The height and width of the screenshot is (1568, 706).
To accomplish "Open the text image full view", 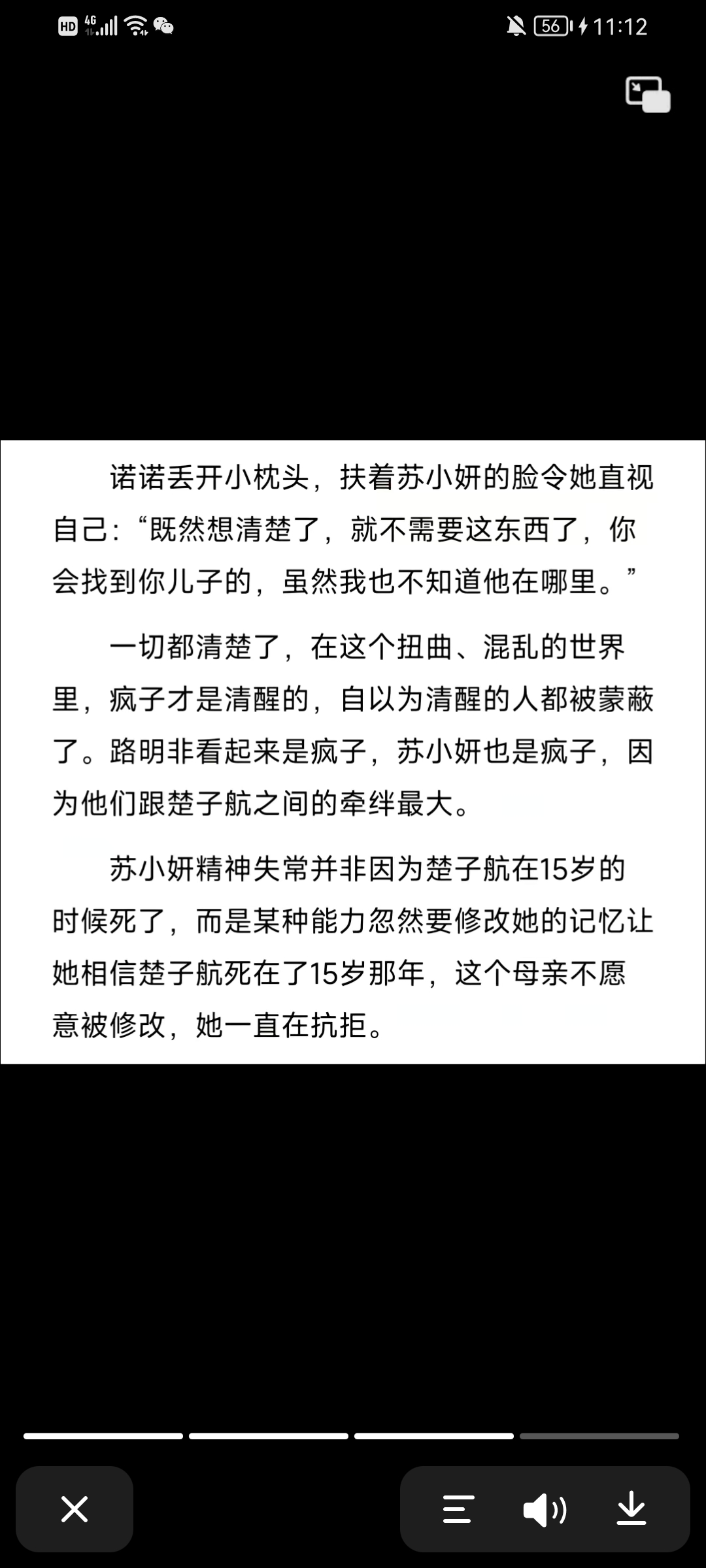I will pos(353,751).
